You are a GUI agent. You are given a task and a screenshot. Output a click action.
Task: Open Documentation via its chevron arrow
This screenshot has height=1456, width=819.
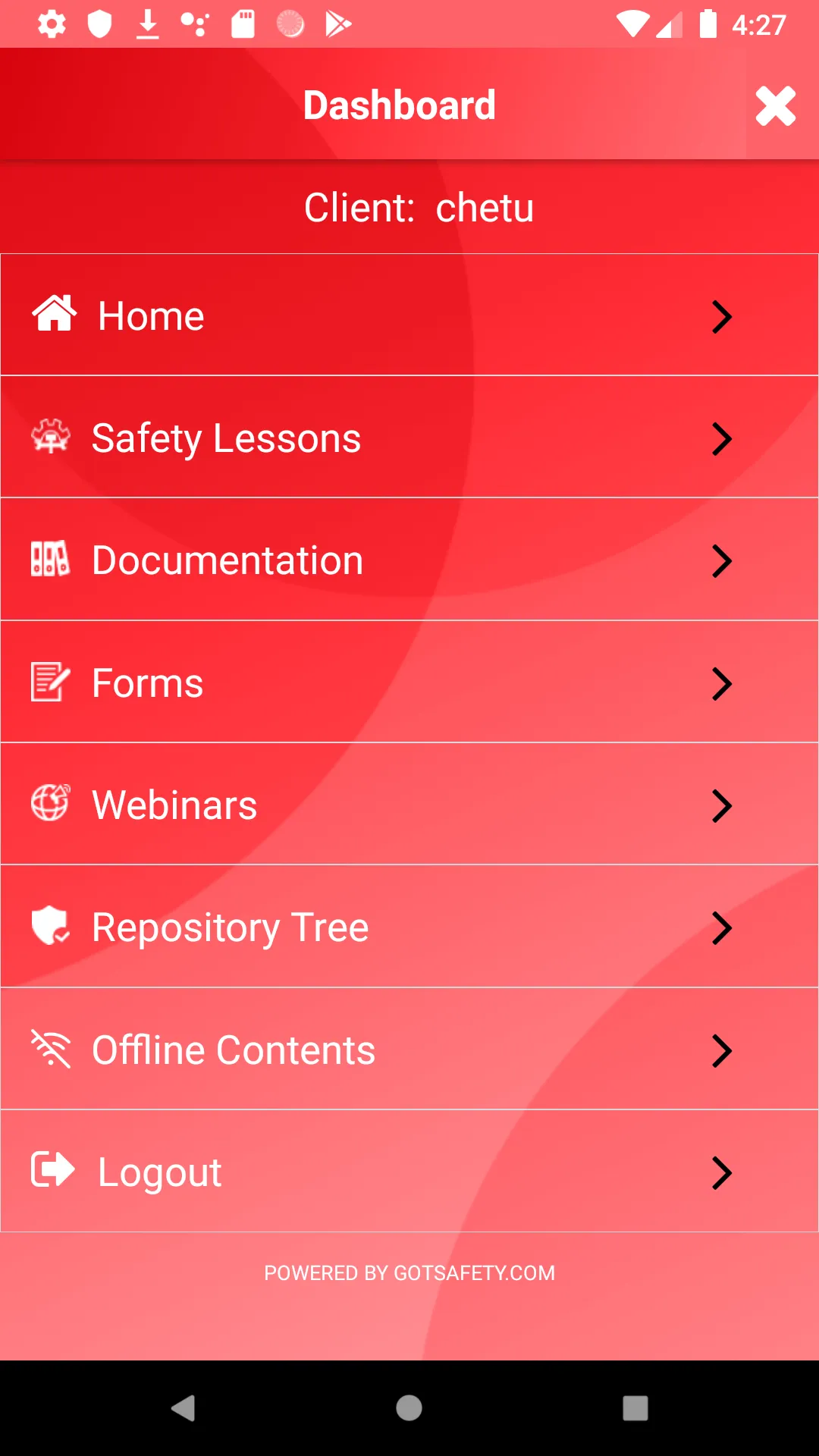(721, 562)
